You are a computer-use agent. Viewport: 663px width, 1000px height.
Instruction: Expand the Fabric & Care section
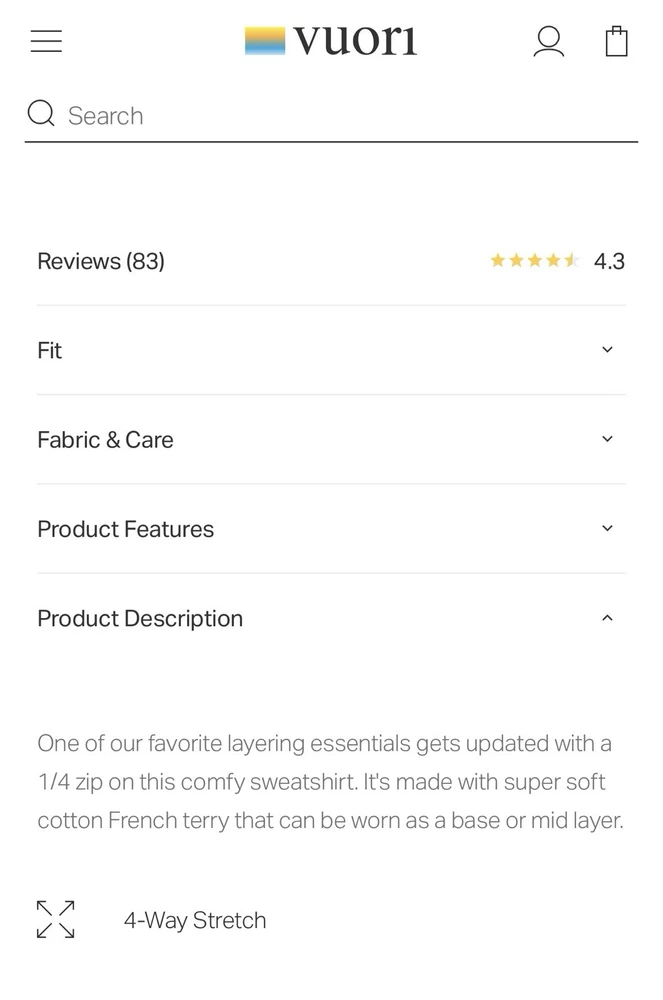(x=330, y=440)
